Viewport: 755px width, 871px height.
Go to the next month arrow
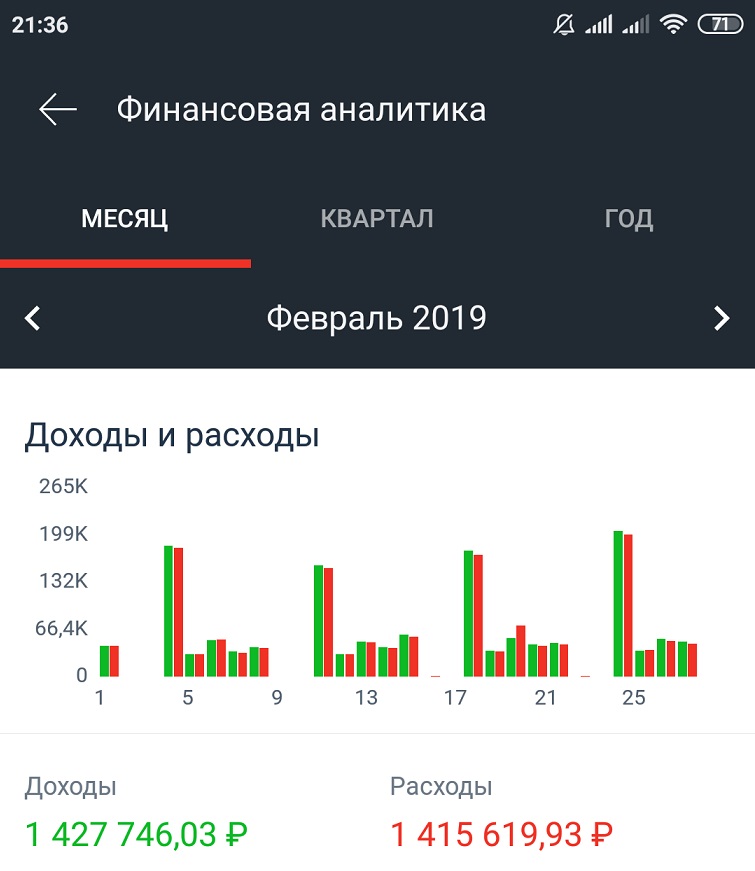click(x=721, y=319)
